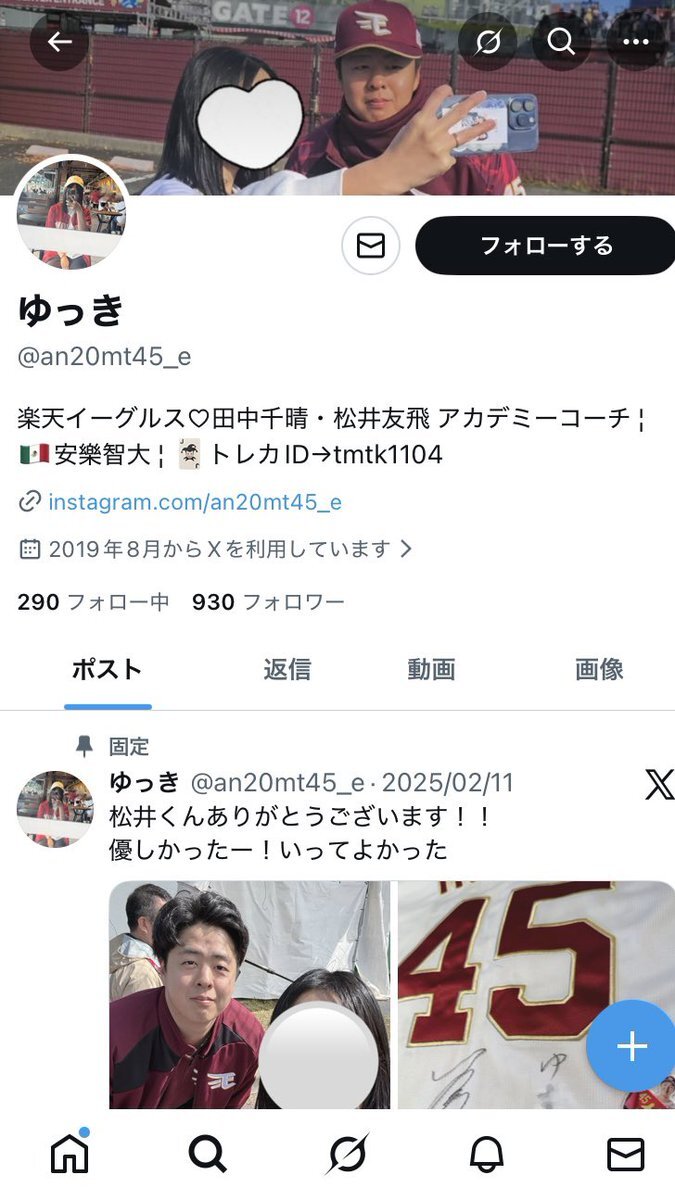The image size is (675, 1200).
Task: Open Grok from the profile header
Action: (487, 41)
